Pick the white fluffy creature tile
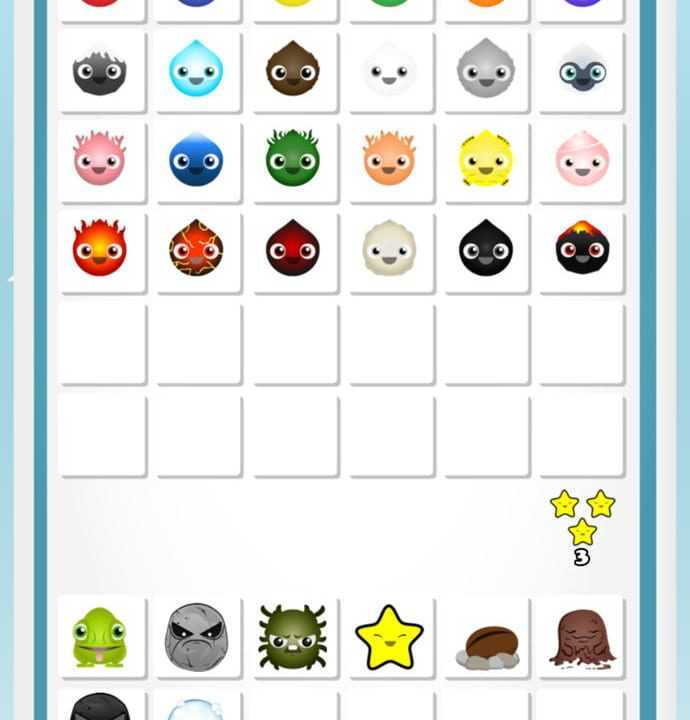Viewport: 690px width, 720px height. coord(389,71)
